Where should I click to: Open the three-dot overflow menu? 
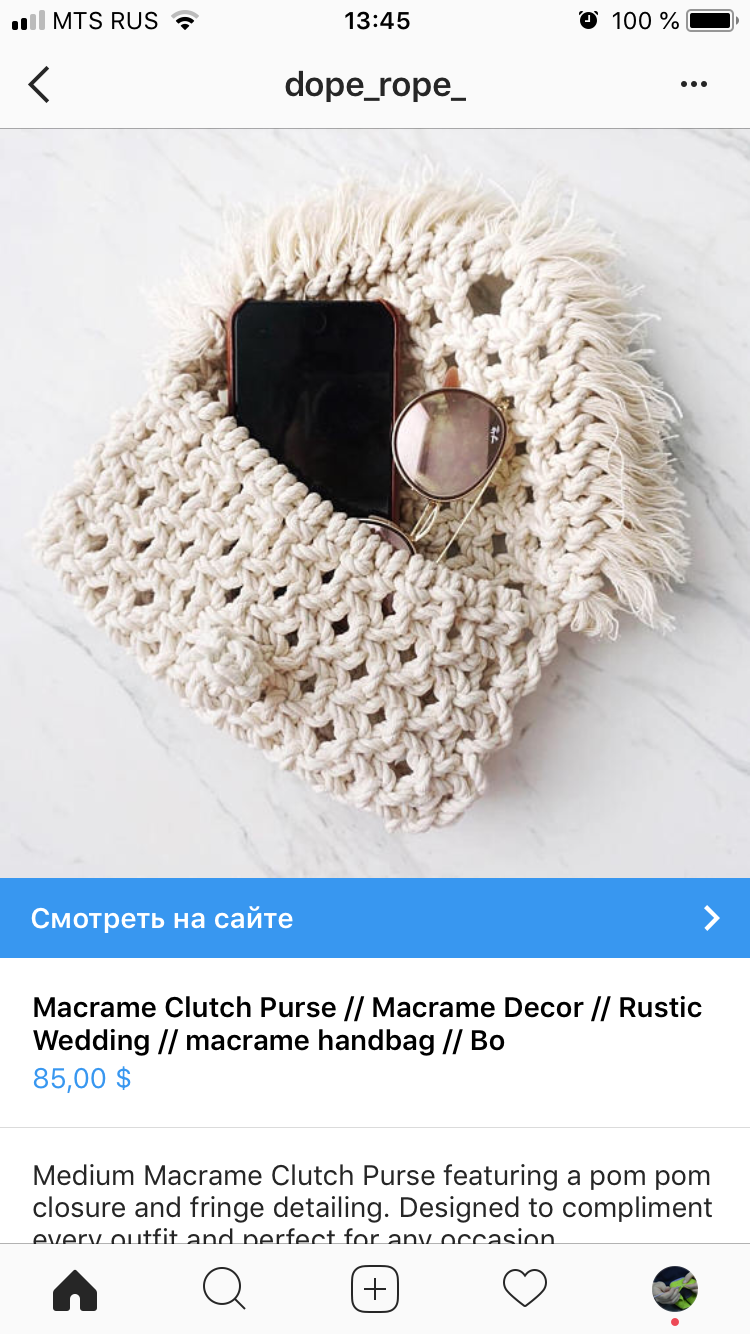click(693, 85)
